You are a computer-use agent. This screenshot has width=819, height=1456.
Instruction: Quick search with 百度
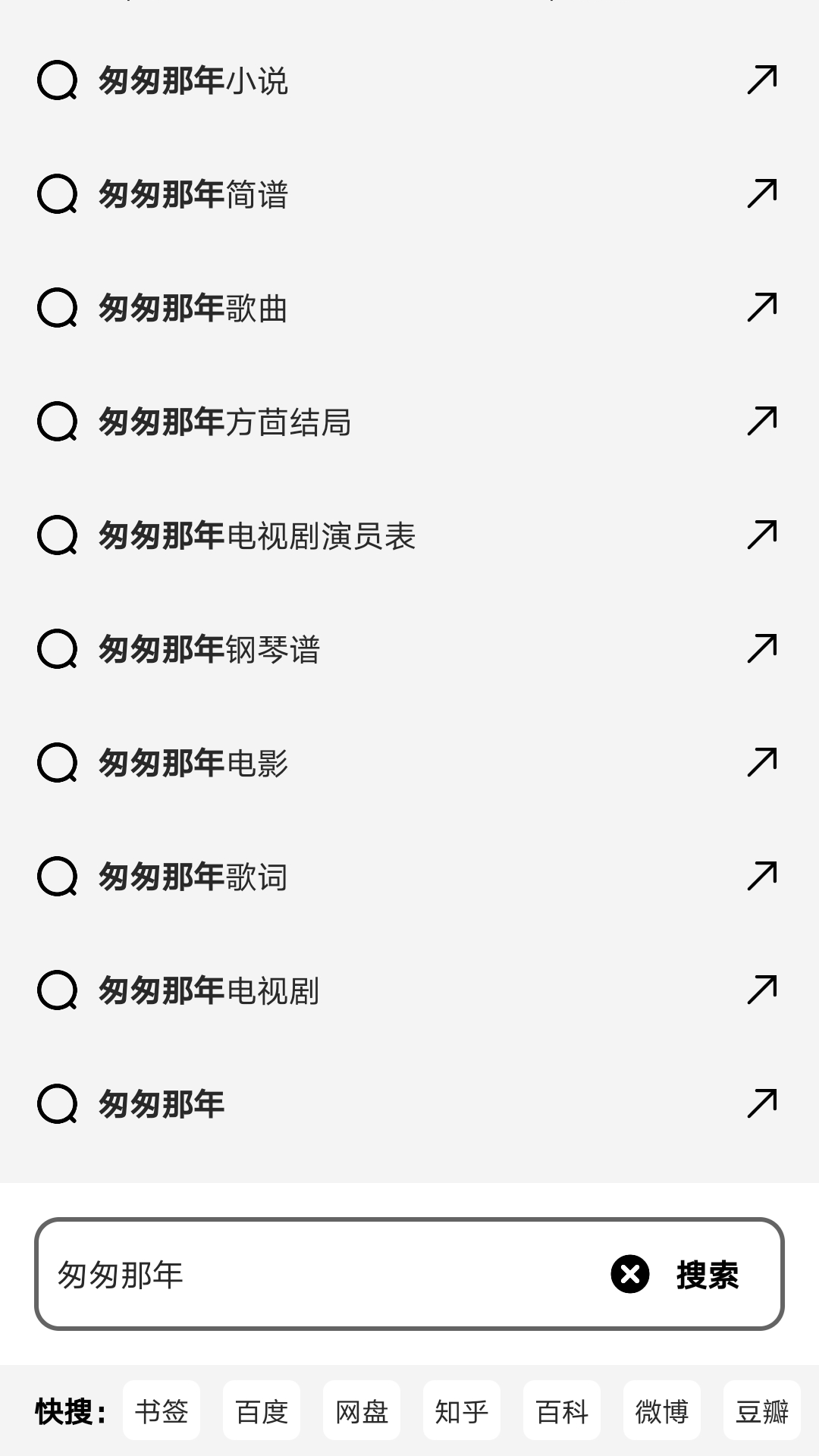(x=262, y=1411)
